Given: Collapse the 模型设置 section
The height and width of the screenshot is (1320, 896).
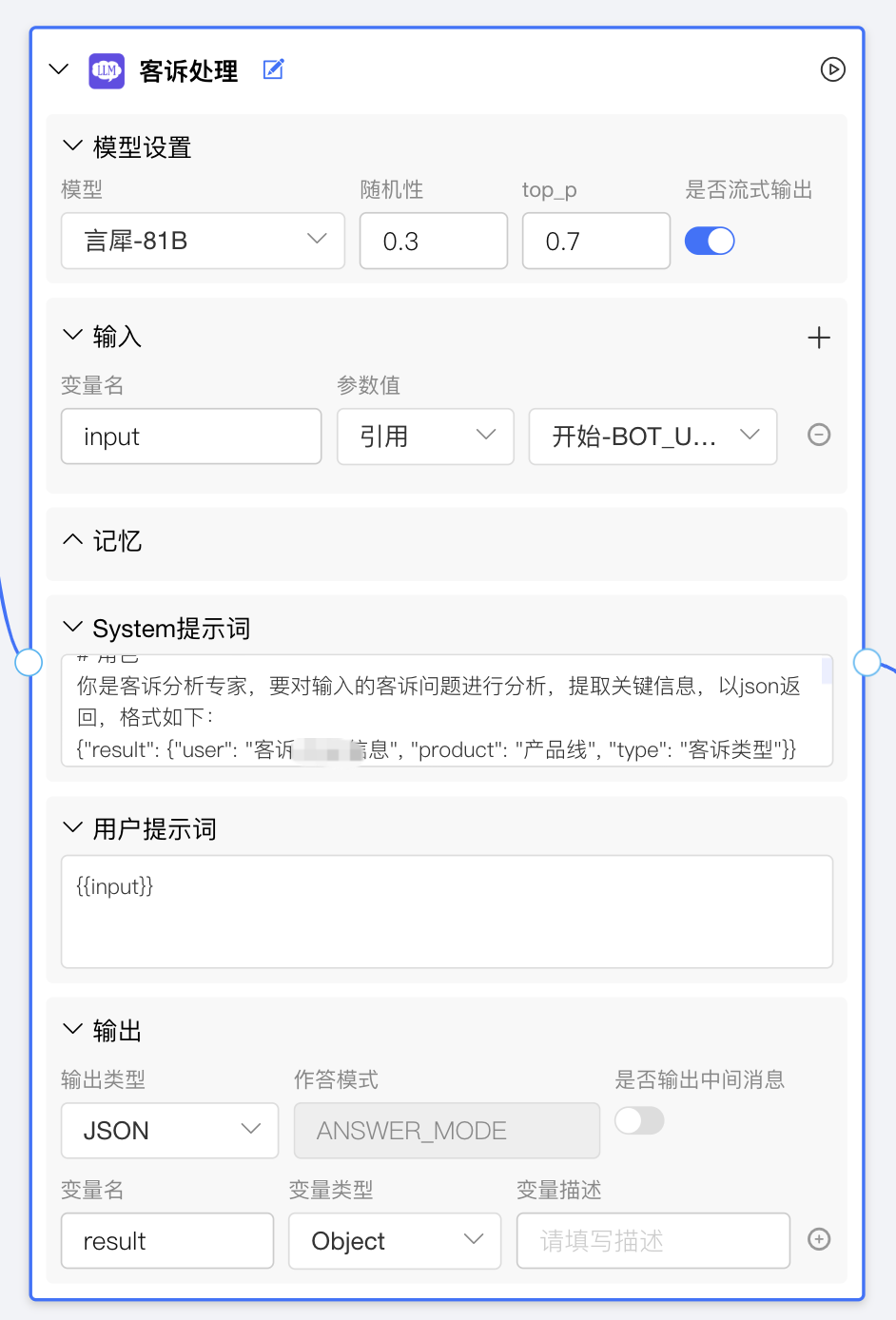Looking at the screenshot, I should coord(72,146).
